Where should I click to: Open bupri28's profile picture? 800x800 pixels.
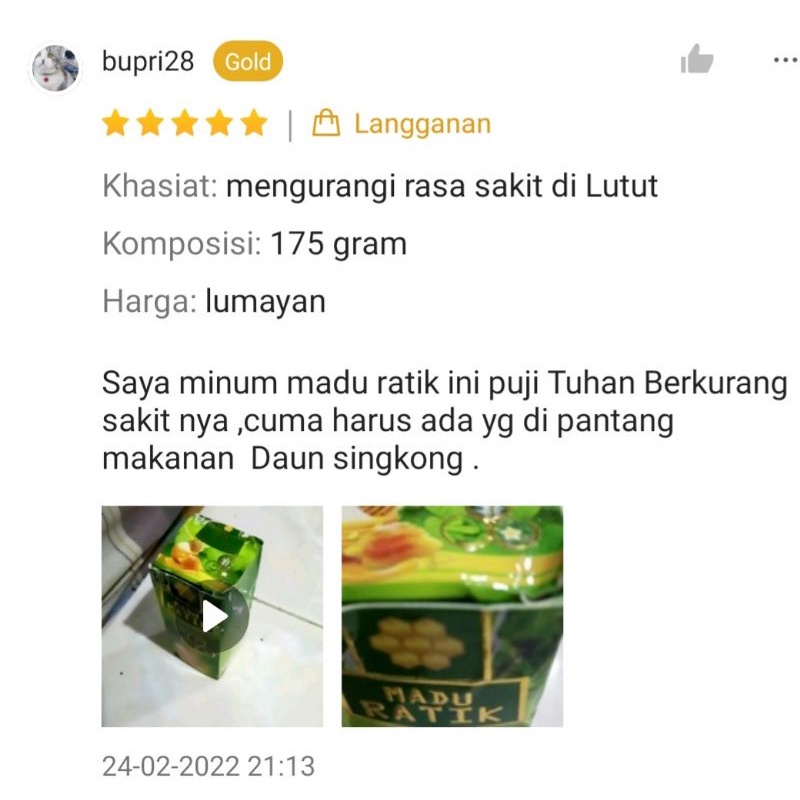(x=55, y=68)
